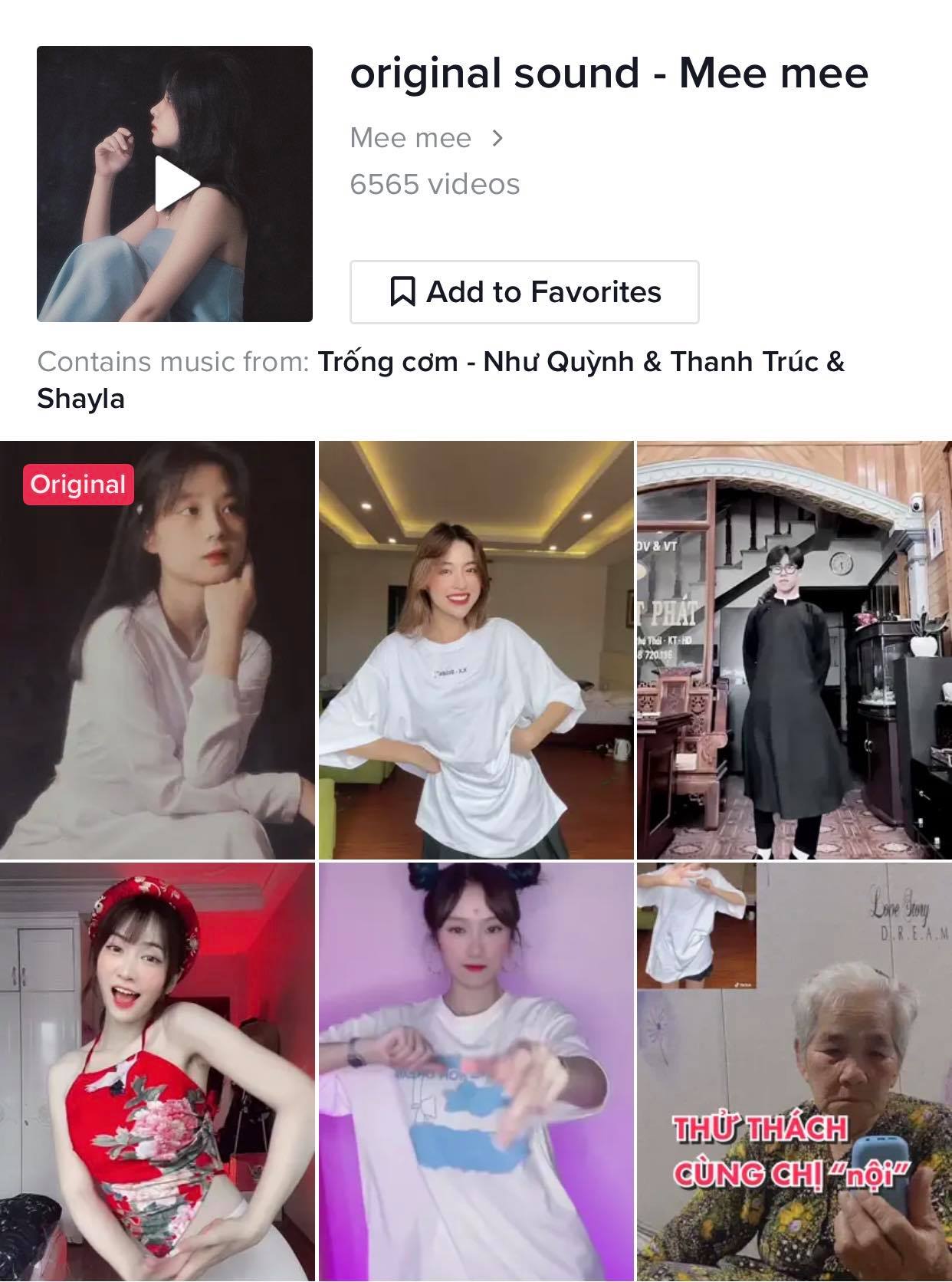Open the Trống cơm music source link
The width and height of the screenshot is (952, 1282).
pyautogui.click(x=580, y=362)
